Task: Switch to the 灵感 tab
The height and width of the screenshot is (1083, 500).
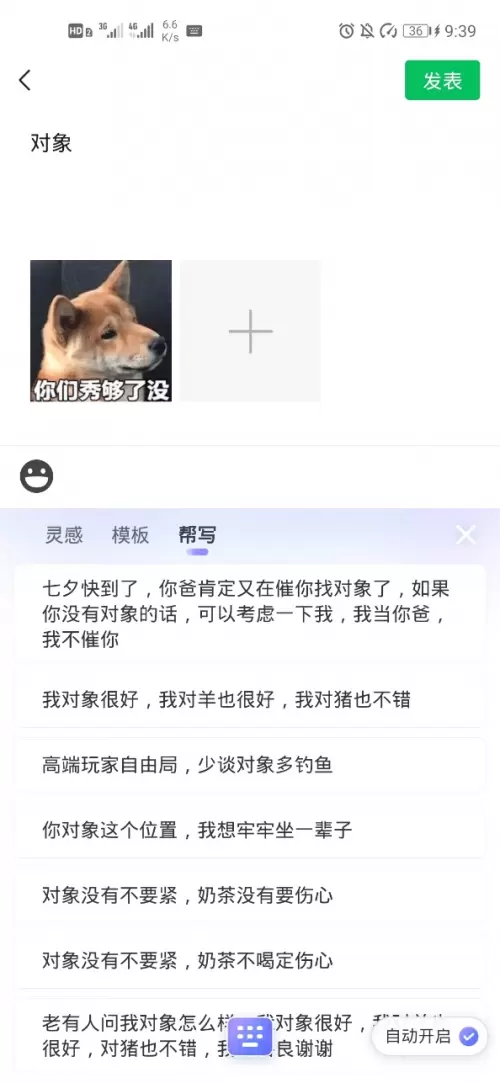Action: (64, 535)
